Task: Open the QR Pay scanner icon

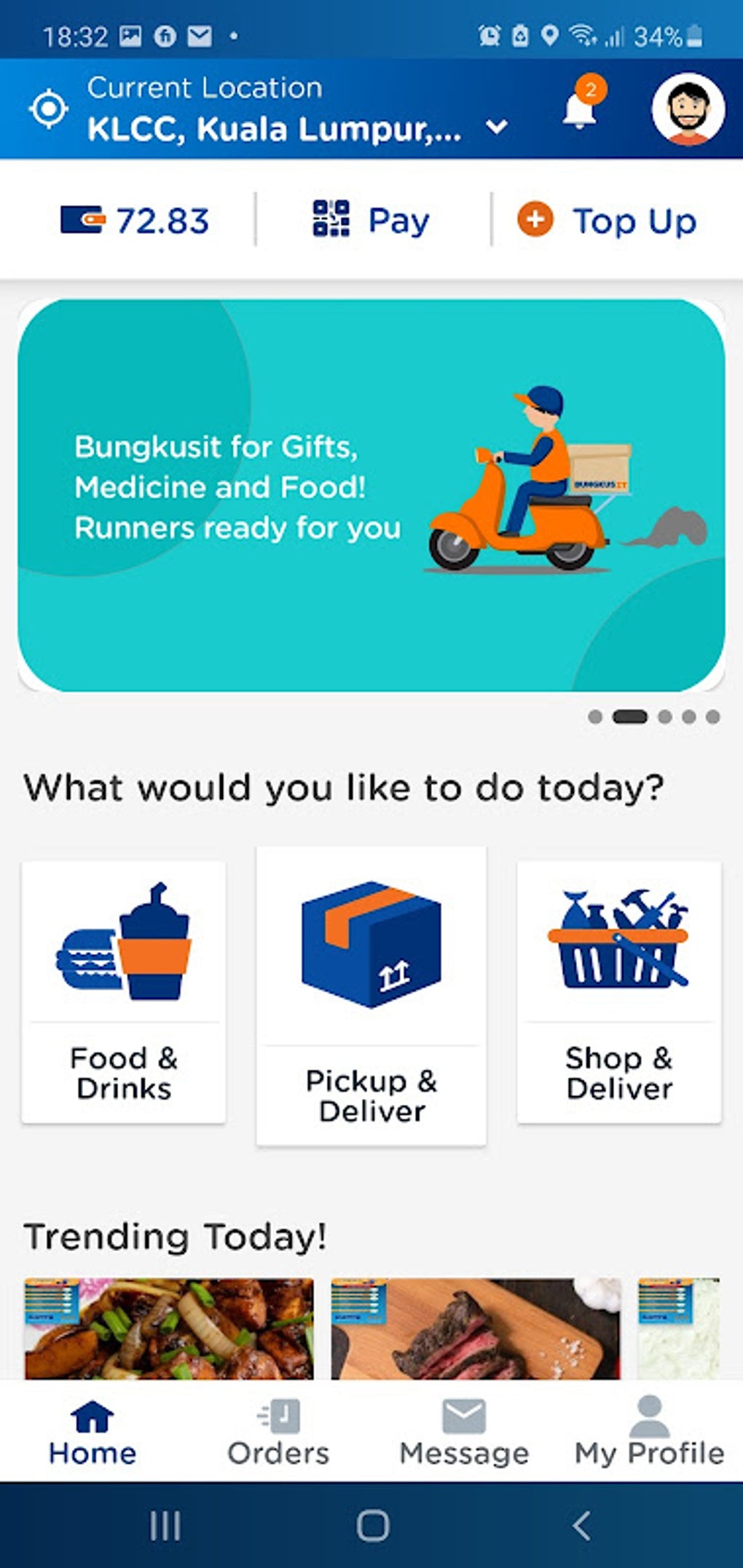Action: pos(329,219)
